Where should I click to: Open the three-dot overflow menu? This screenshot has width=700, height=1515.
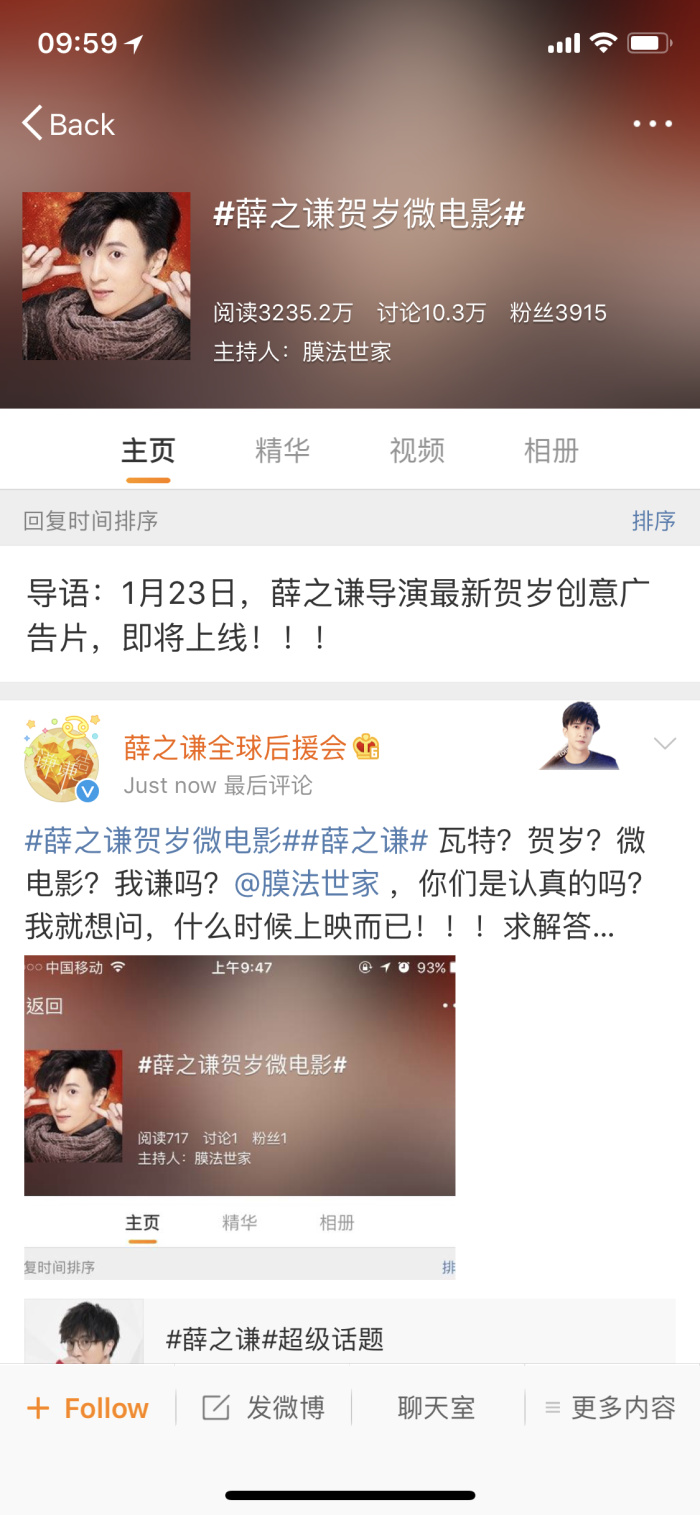[x=652, y=124]
